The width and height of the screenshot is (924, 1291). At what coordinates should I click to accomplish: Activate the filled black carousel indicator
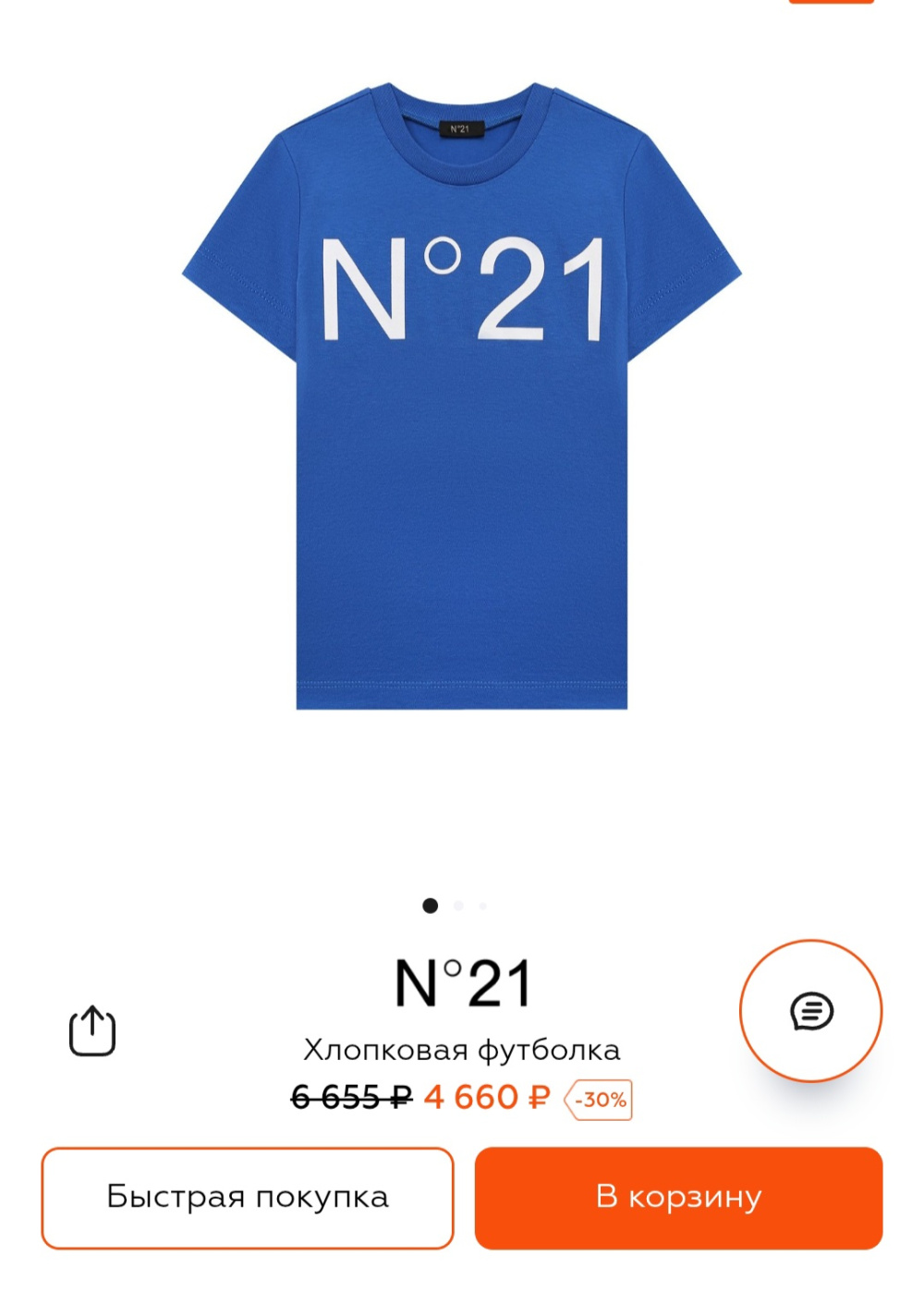pyautogui.click(x=431, y=905)
